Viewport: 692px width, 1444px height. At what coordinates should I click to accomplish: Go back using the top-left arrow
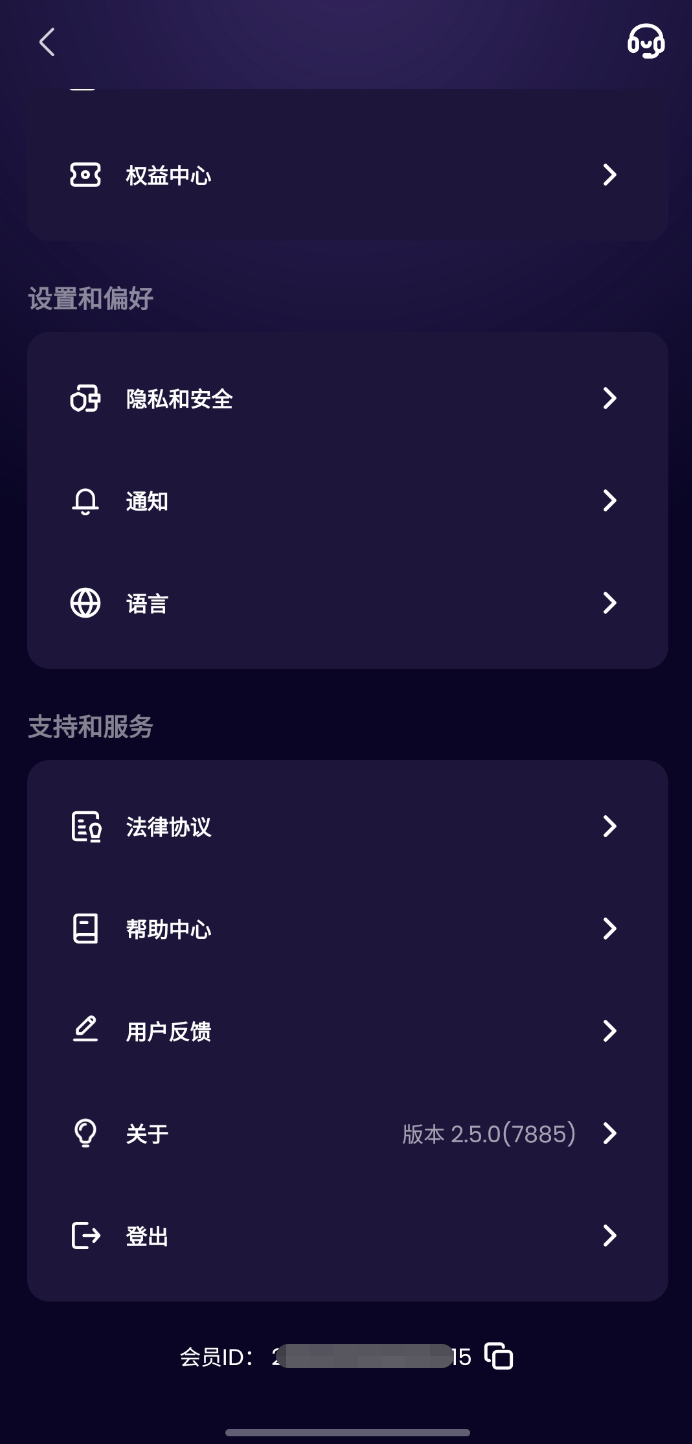coord(46,42)
